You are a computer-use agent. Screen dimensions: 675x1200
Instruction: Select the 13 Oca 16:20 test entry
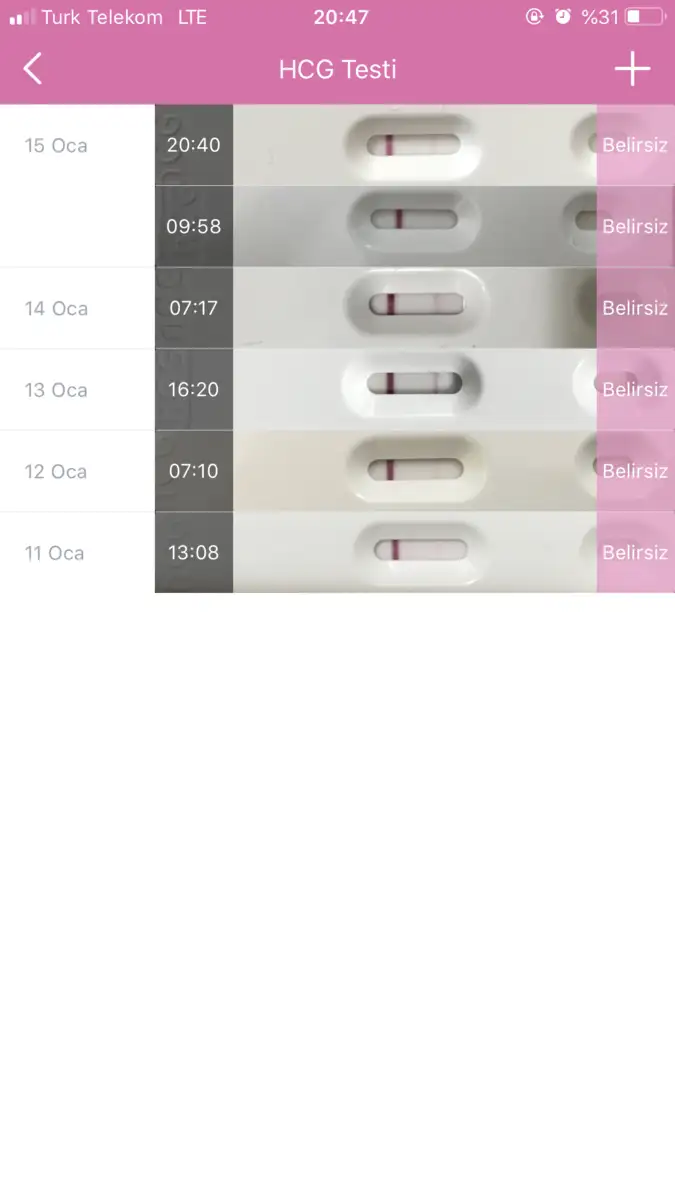click(x=414, y=390)
